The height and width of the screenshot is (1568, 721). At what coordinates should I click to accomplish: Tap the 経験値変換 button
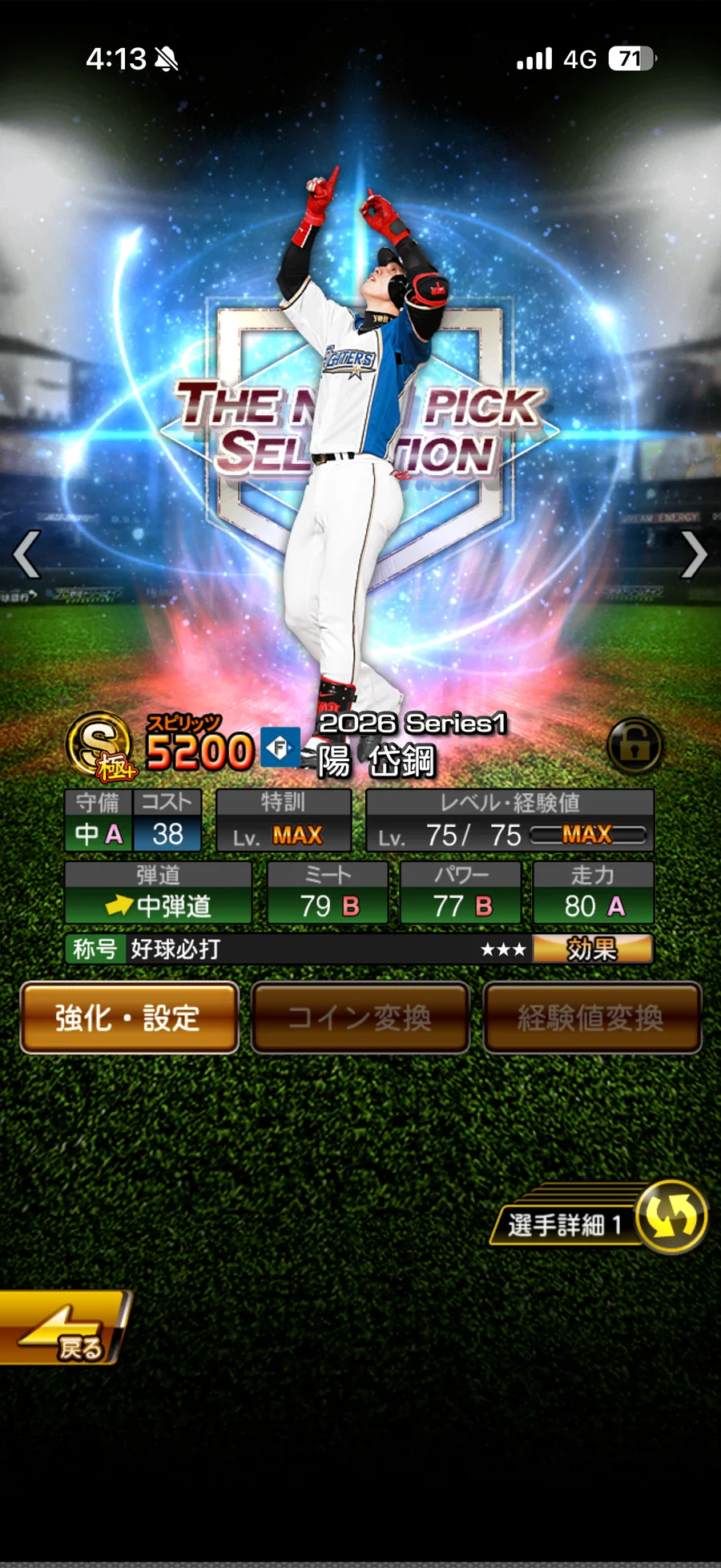click(x=592, y=1018)
